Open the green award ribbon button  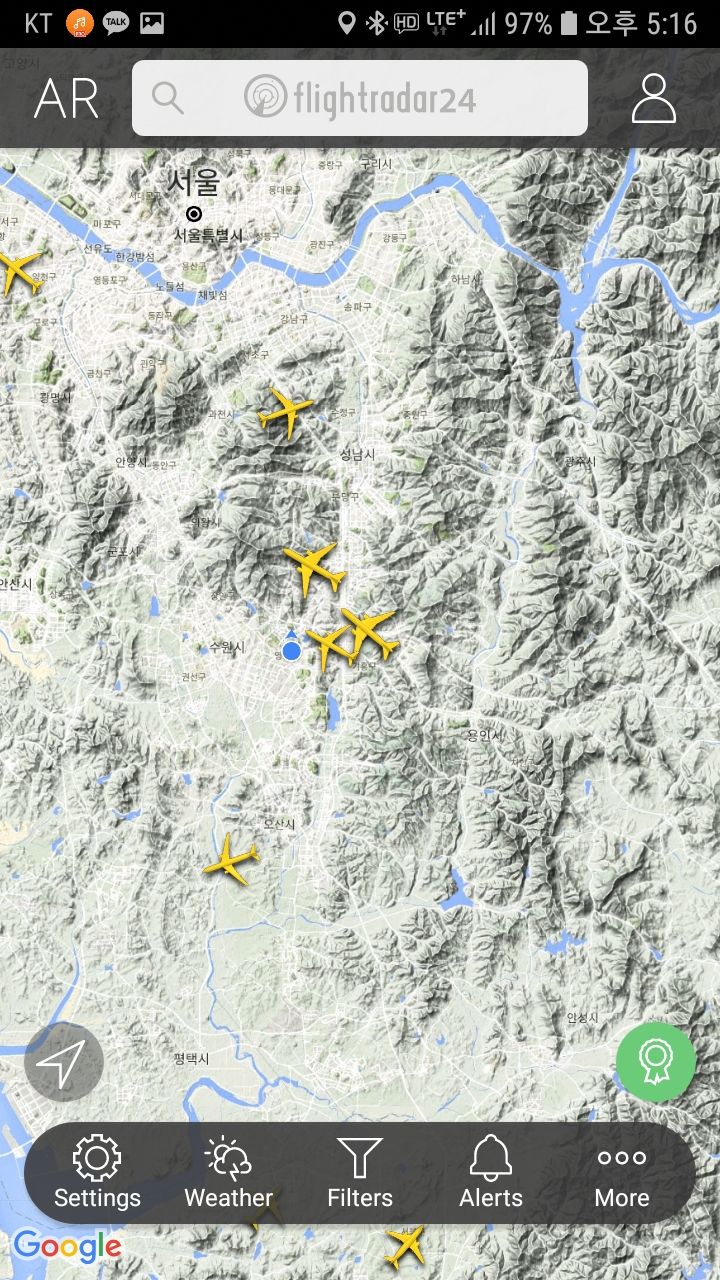[x=656, y=1062]
